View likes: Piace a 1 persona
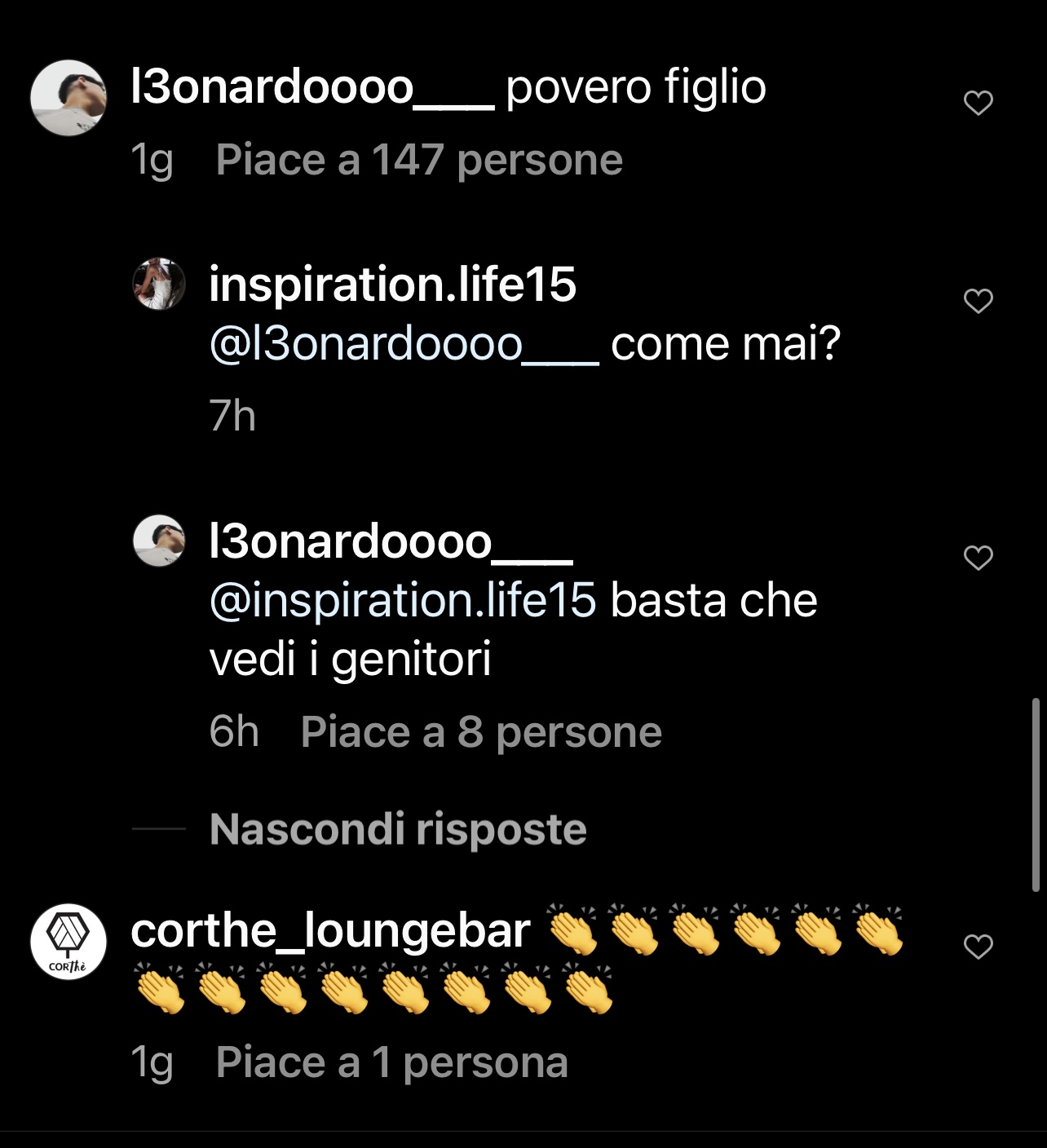The height and width of the screenshot is (1148, 1047). (391, 1062)
